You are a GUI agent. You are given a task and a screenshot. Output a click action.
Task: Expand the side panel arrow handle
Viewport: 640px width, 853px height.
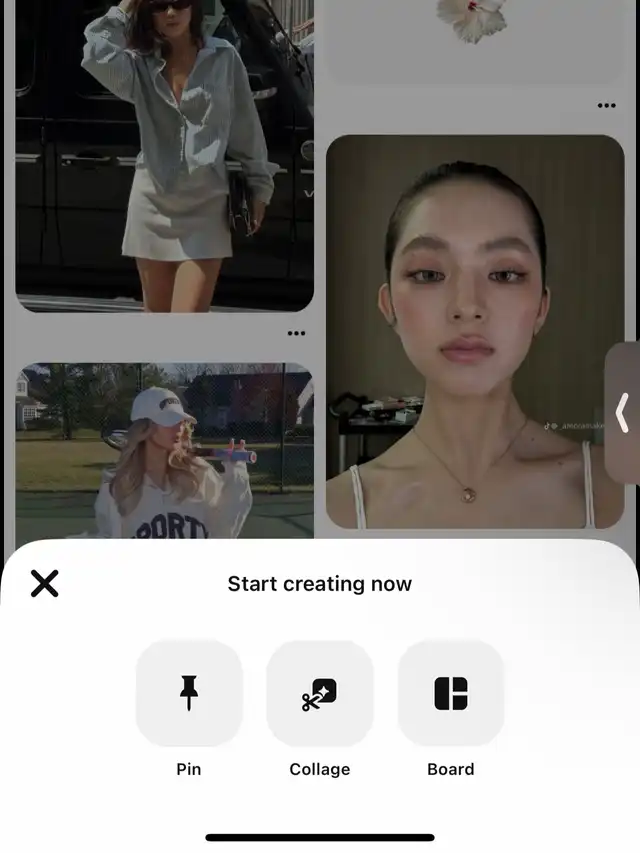(x=622, y=413)
